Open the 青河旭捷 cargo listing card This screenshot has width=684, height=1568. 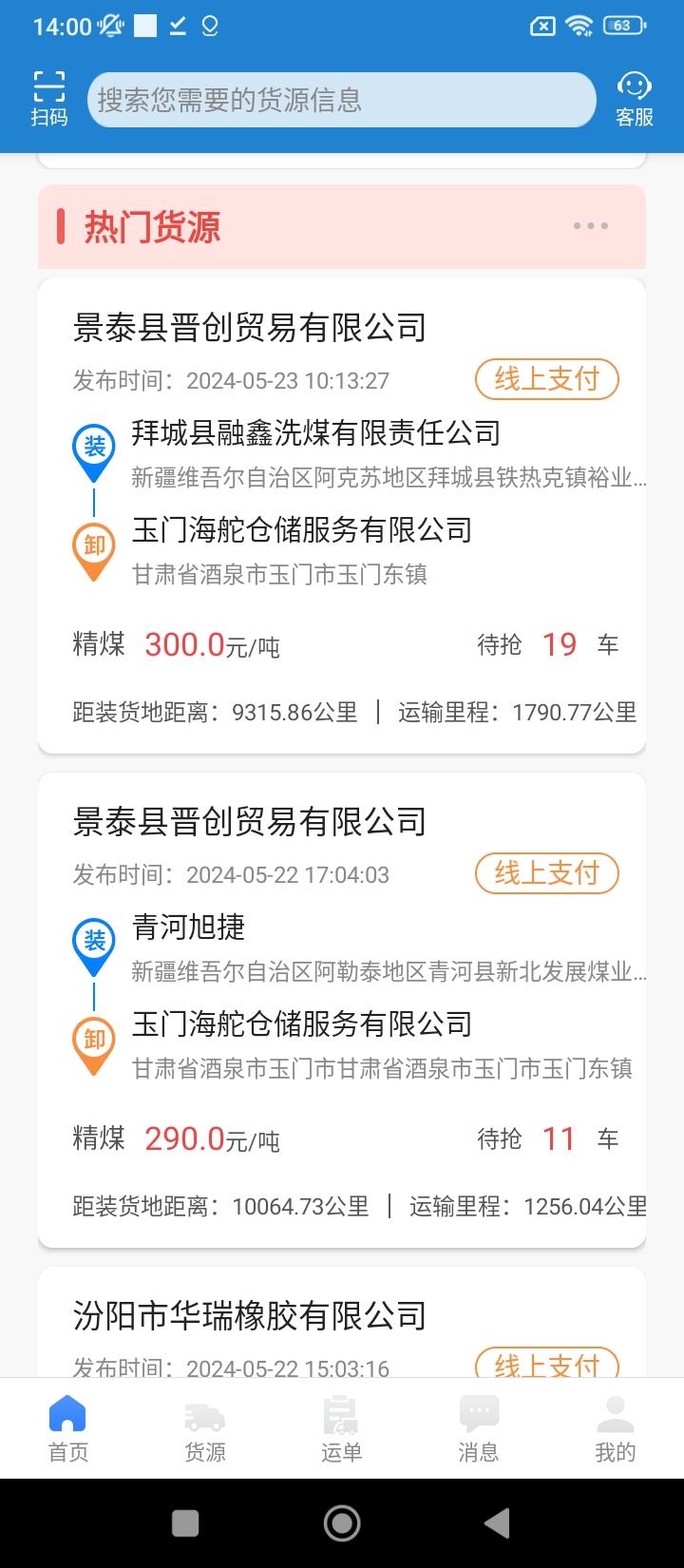click(342, 1009)
